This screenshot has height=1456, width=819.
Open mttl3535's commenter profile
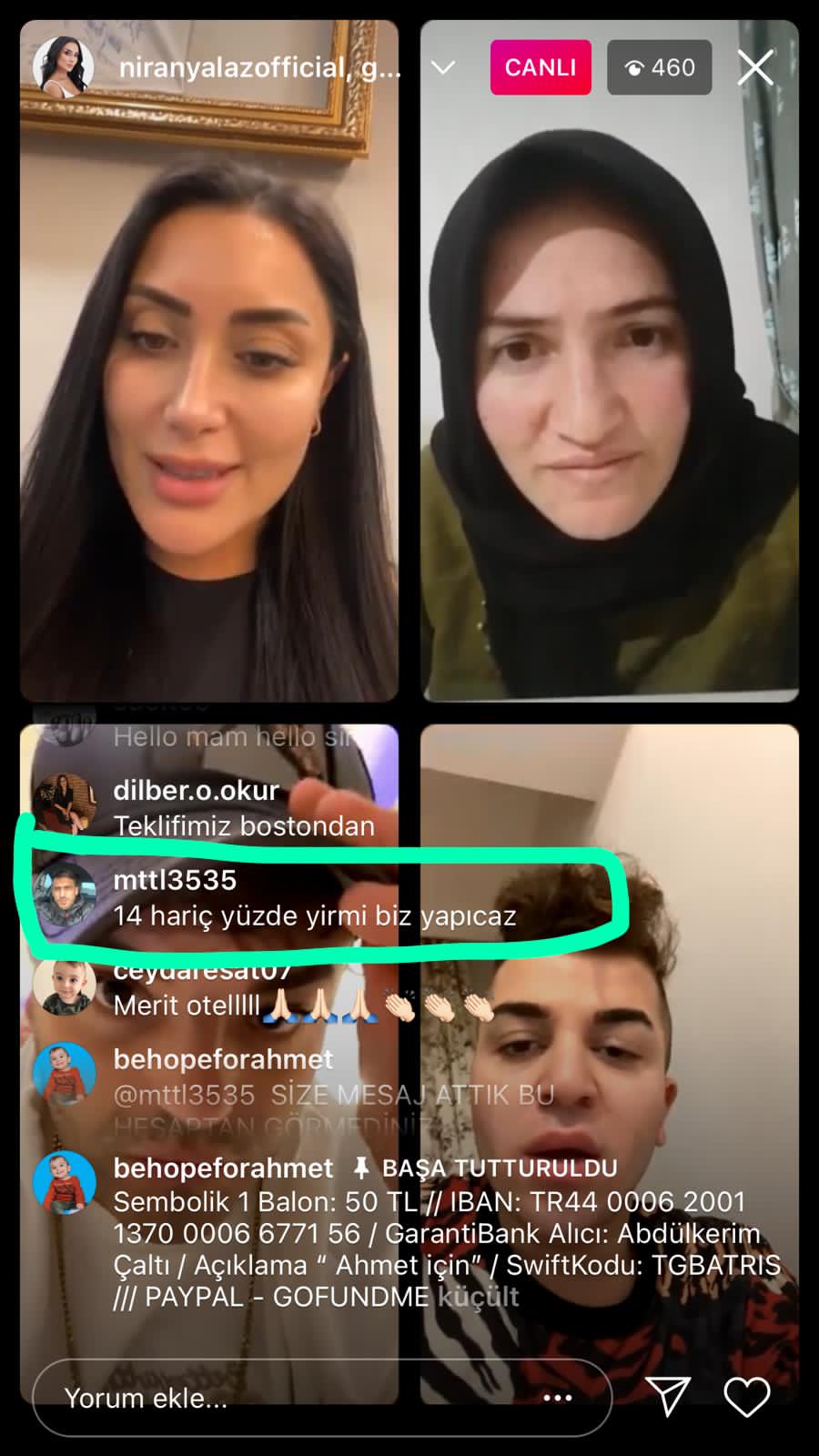point(64,895)
